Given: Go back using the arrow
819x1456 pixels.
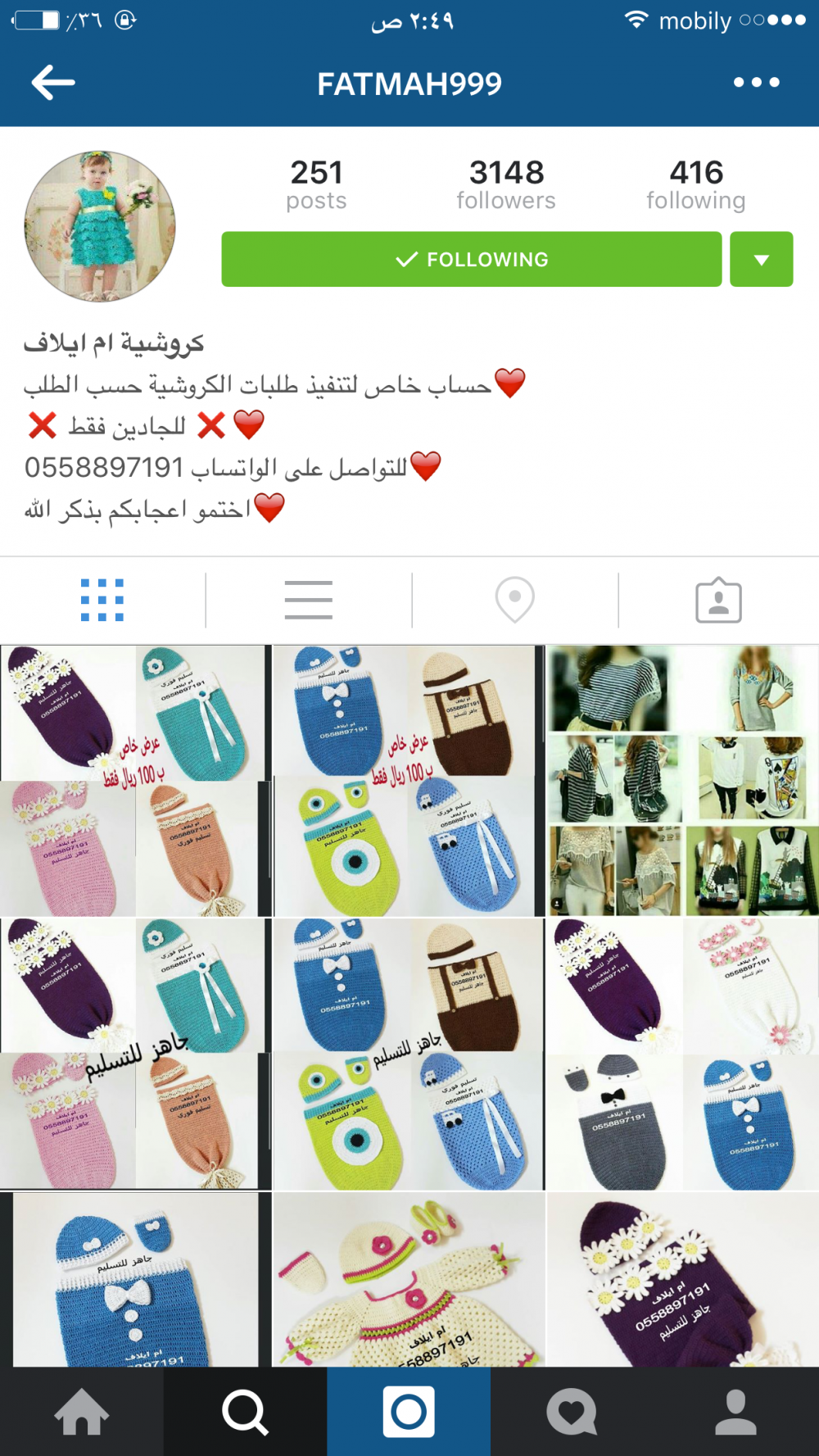Looking at the screenshot, I should point(53,83).
